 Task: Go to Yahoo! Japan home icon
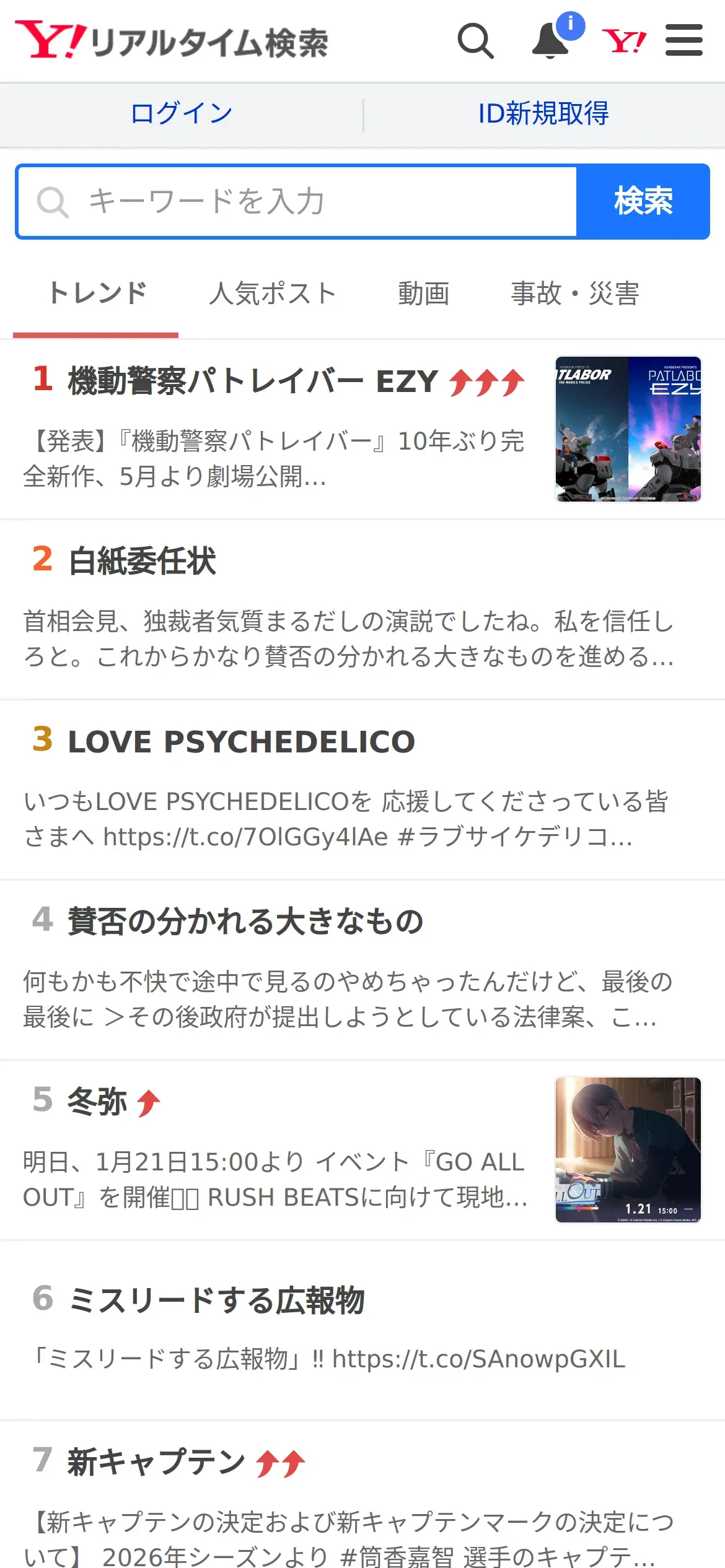point(624,41)
